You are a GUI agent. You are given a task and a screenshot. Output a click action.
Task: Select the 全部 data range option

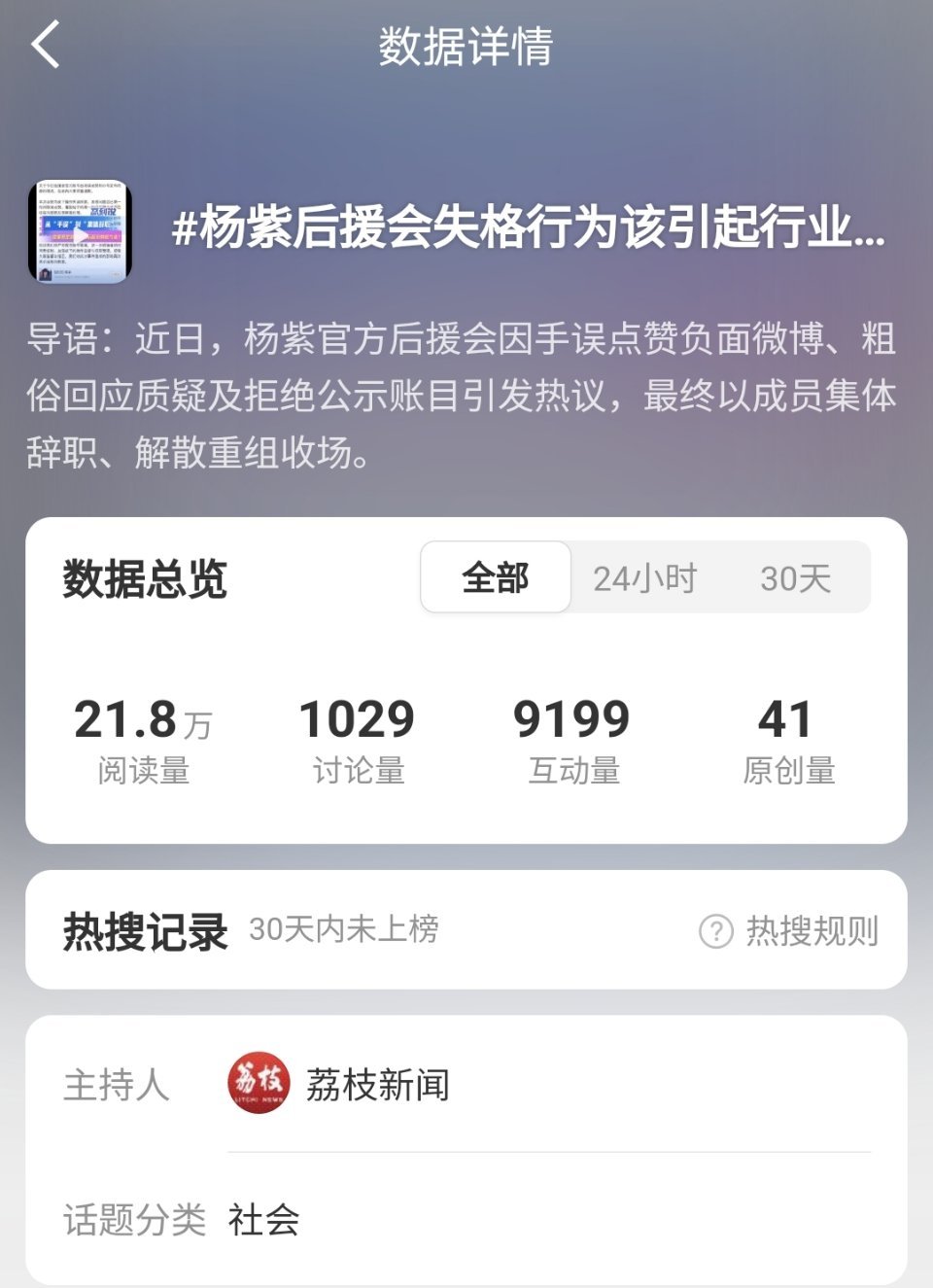(495, 576)
